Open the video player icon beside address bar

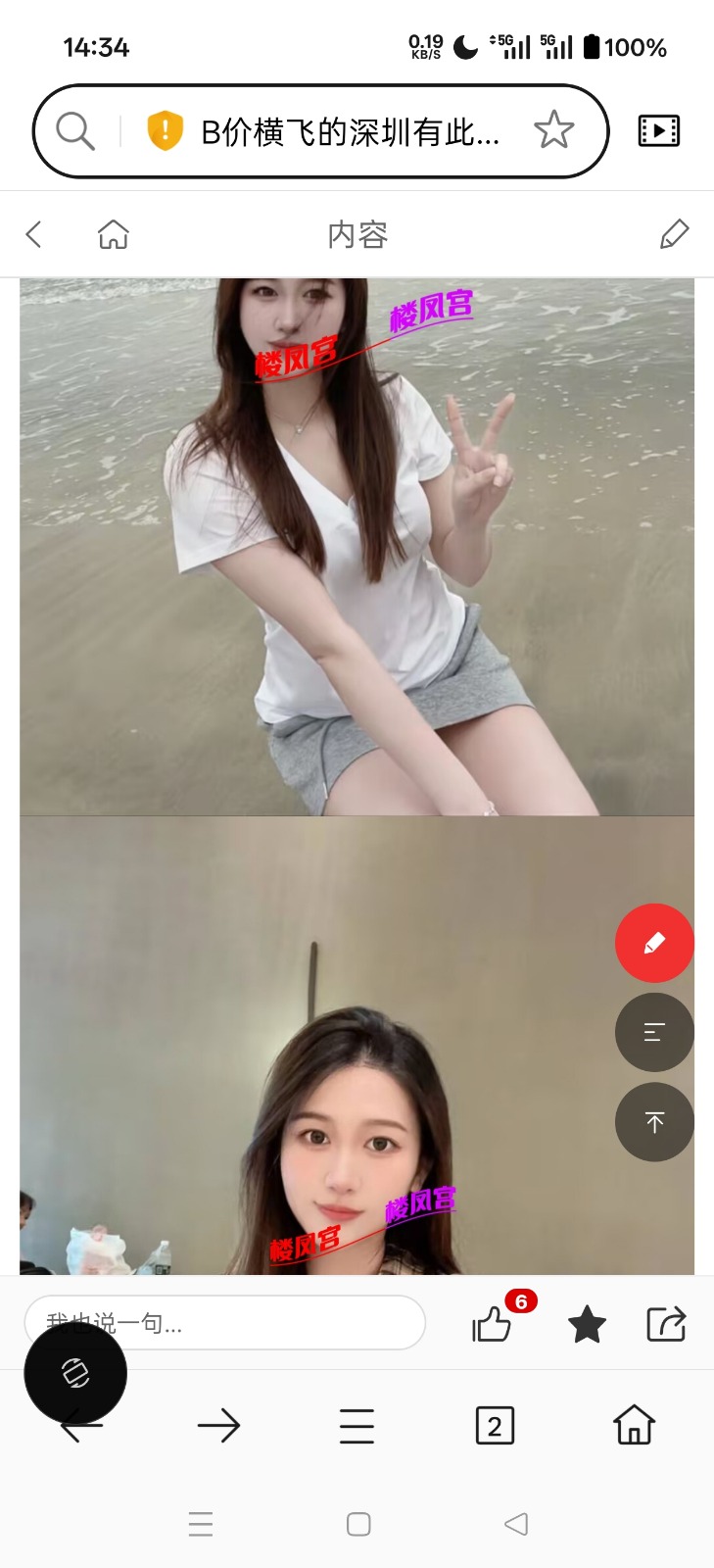click(x=658, y=130)
